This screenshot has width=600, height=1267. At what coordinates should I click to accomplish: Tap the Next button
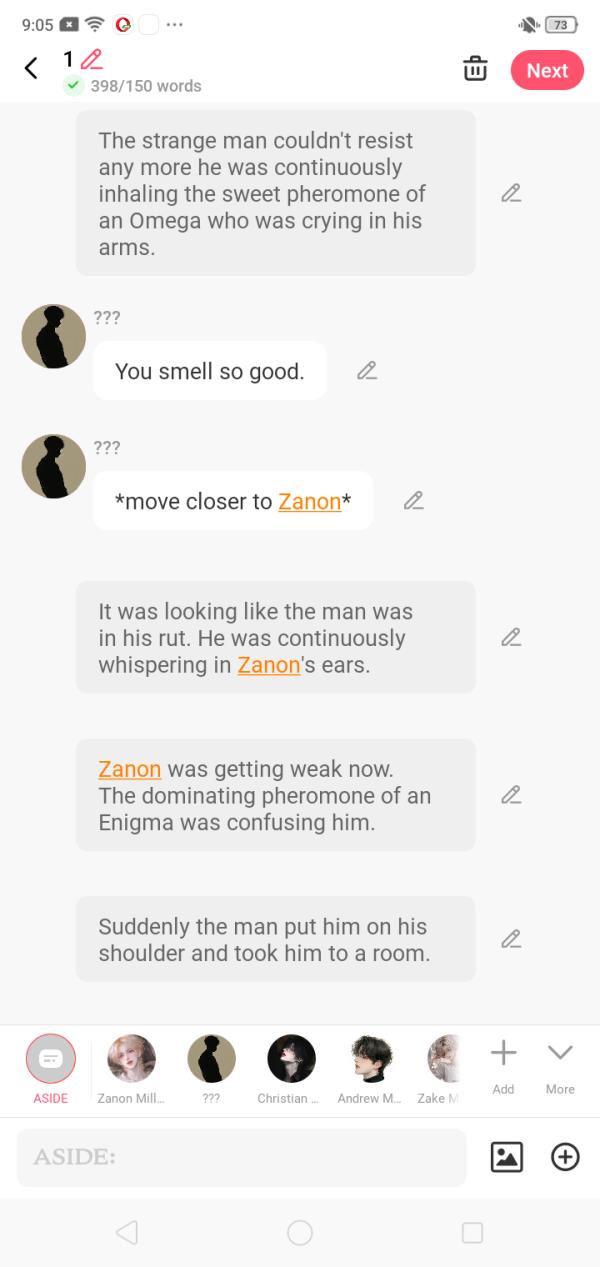547,70
